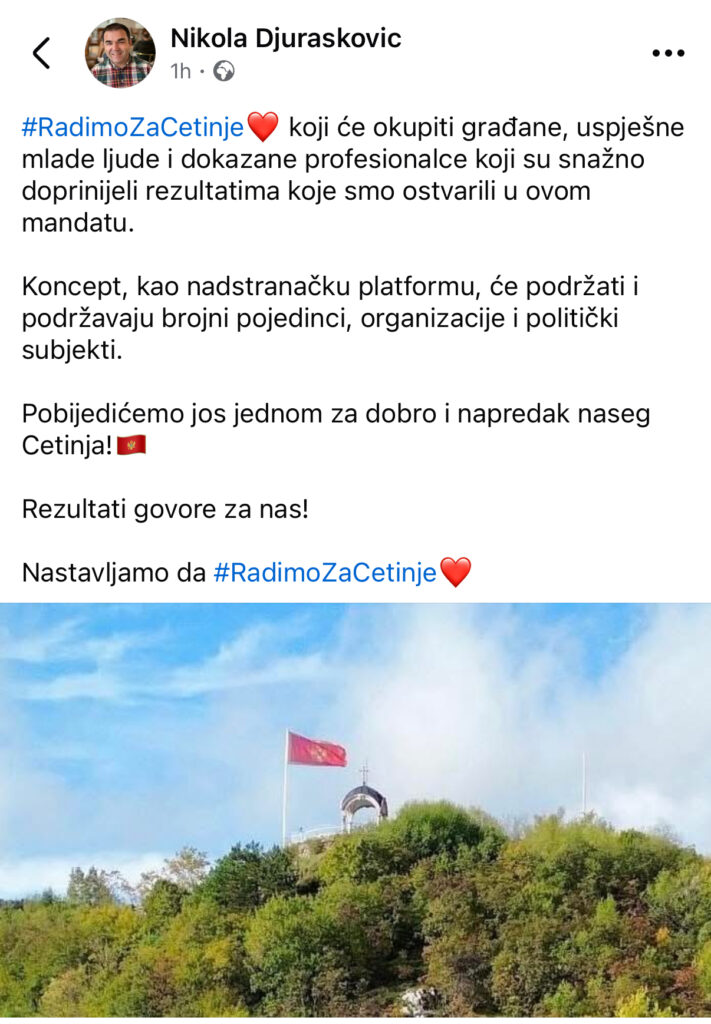
Task: Open the closing #RadimoZaCetinje hashtag after Nastavljamo da
Action: (x=325, y=573)
